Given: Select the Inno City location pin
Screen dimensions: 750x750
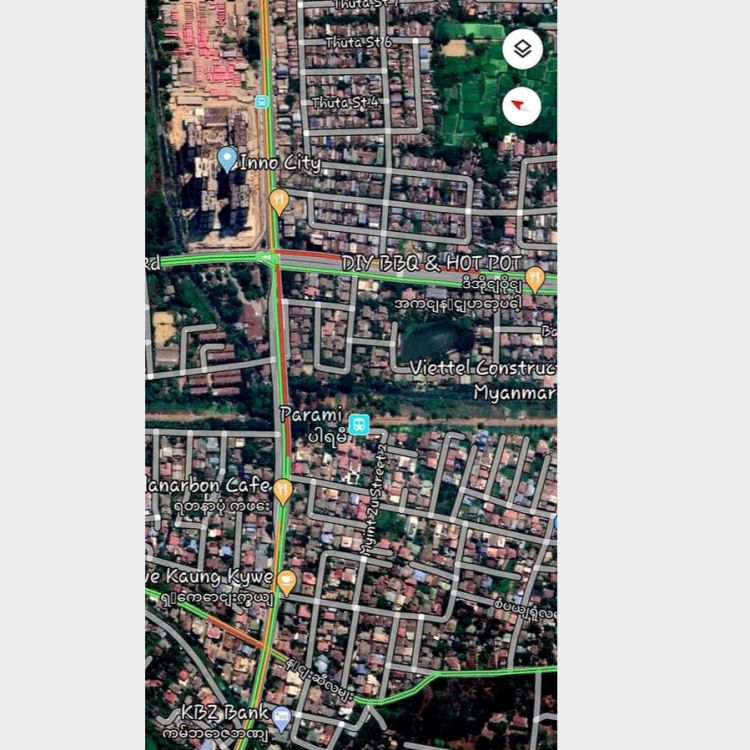Looking at the screenshot, I should coord(228,159).
